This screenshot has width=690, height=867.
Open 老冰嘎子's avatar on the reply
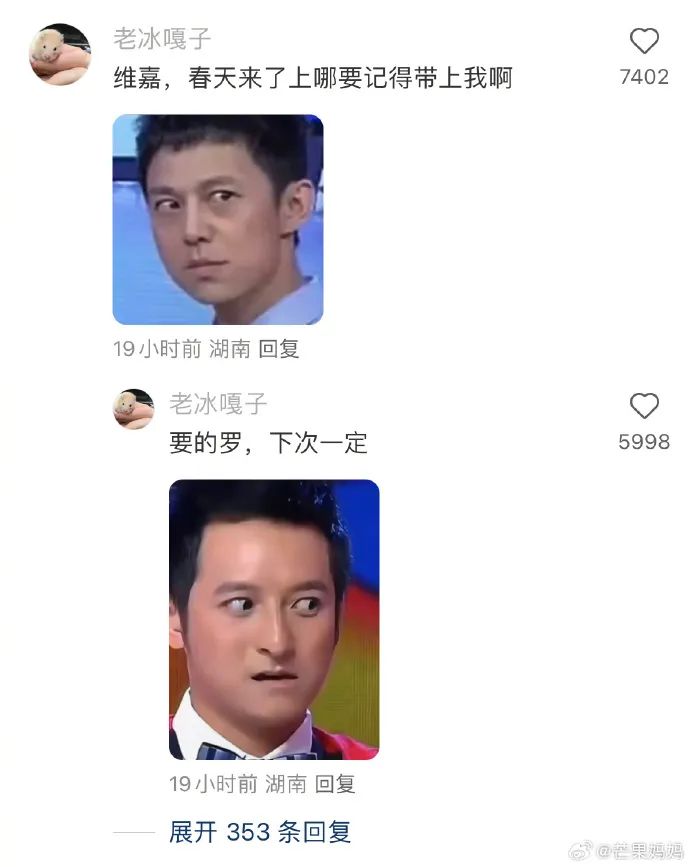133,409
